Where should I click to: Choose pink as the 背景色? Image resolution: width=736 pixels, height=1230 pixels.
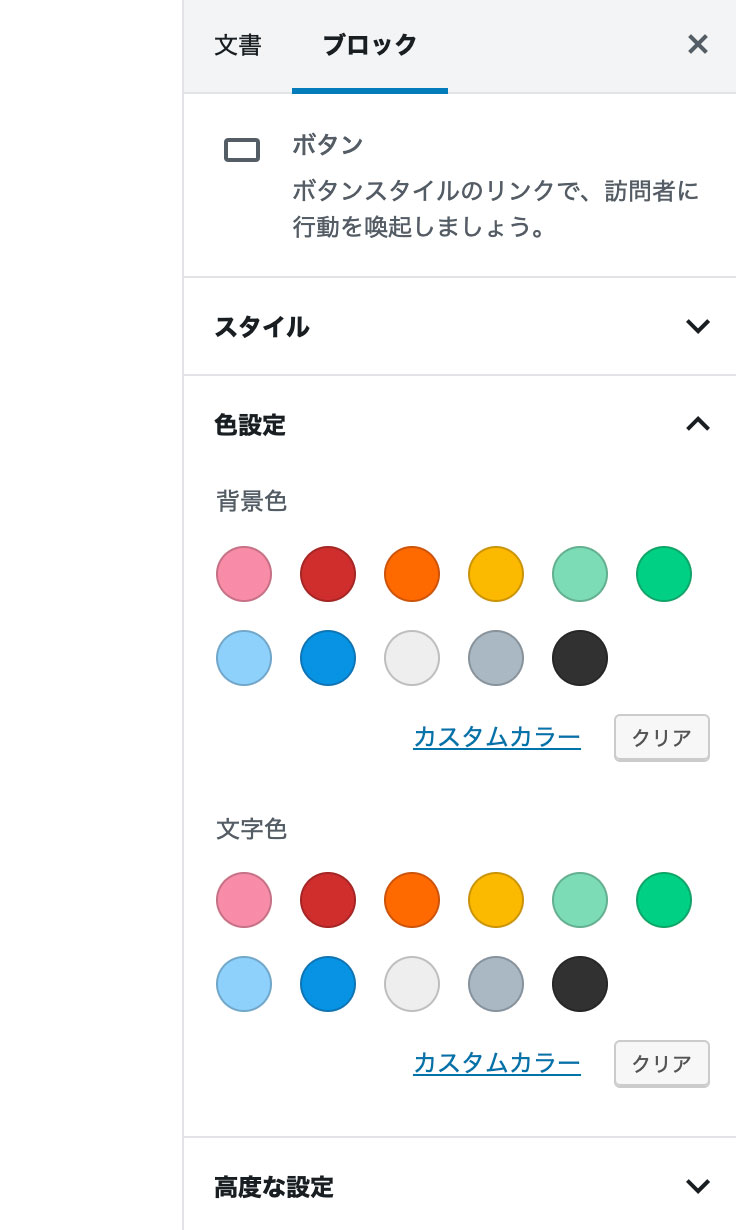point(244,574)
